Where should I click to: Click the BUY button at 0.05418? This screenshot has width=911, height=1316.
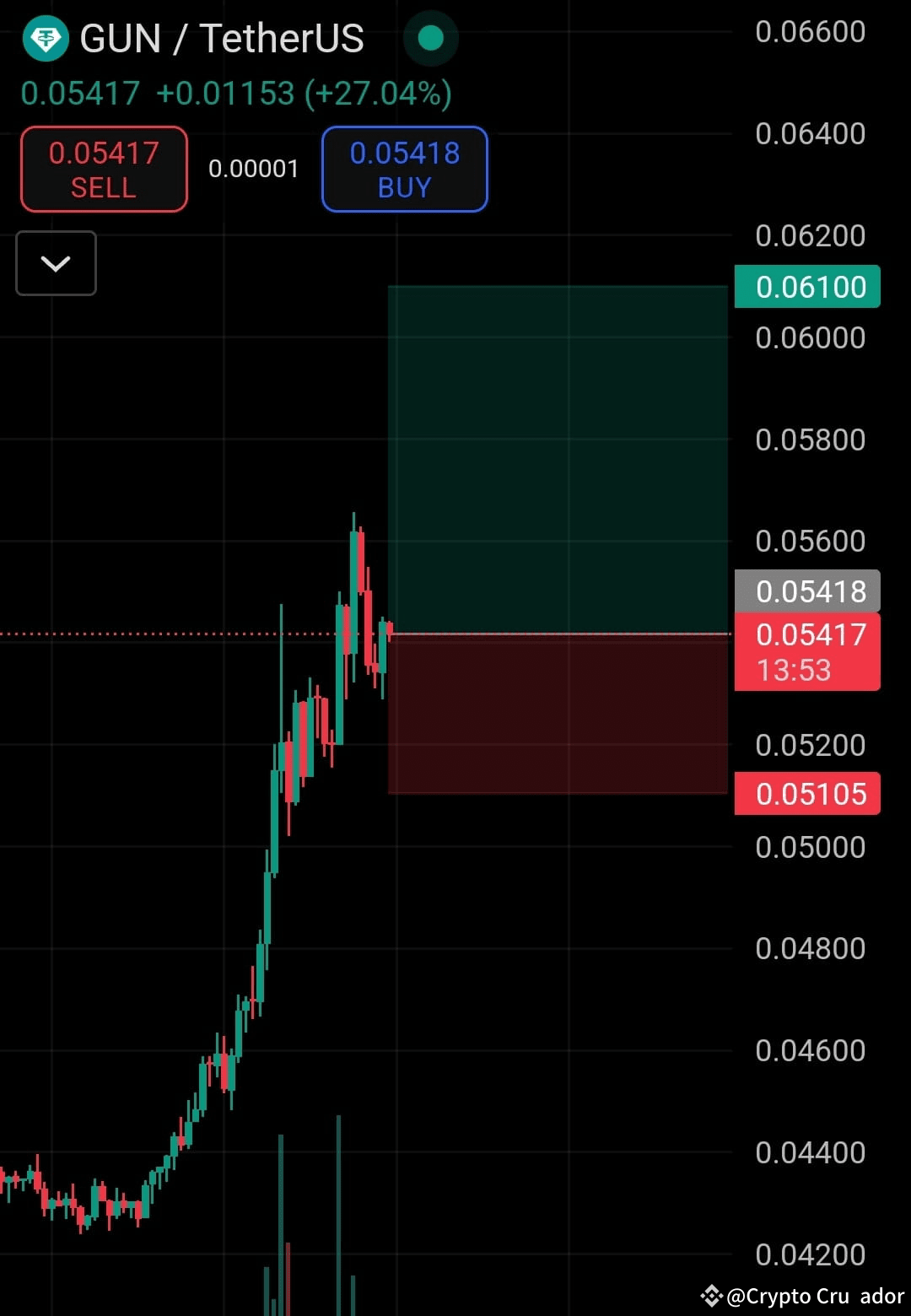point(404,169)
